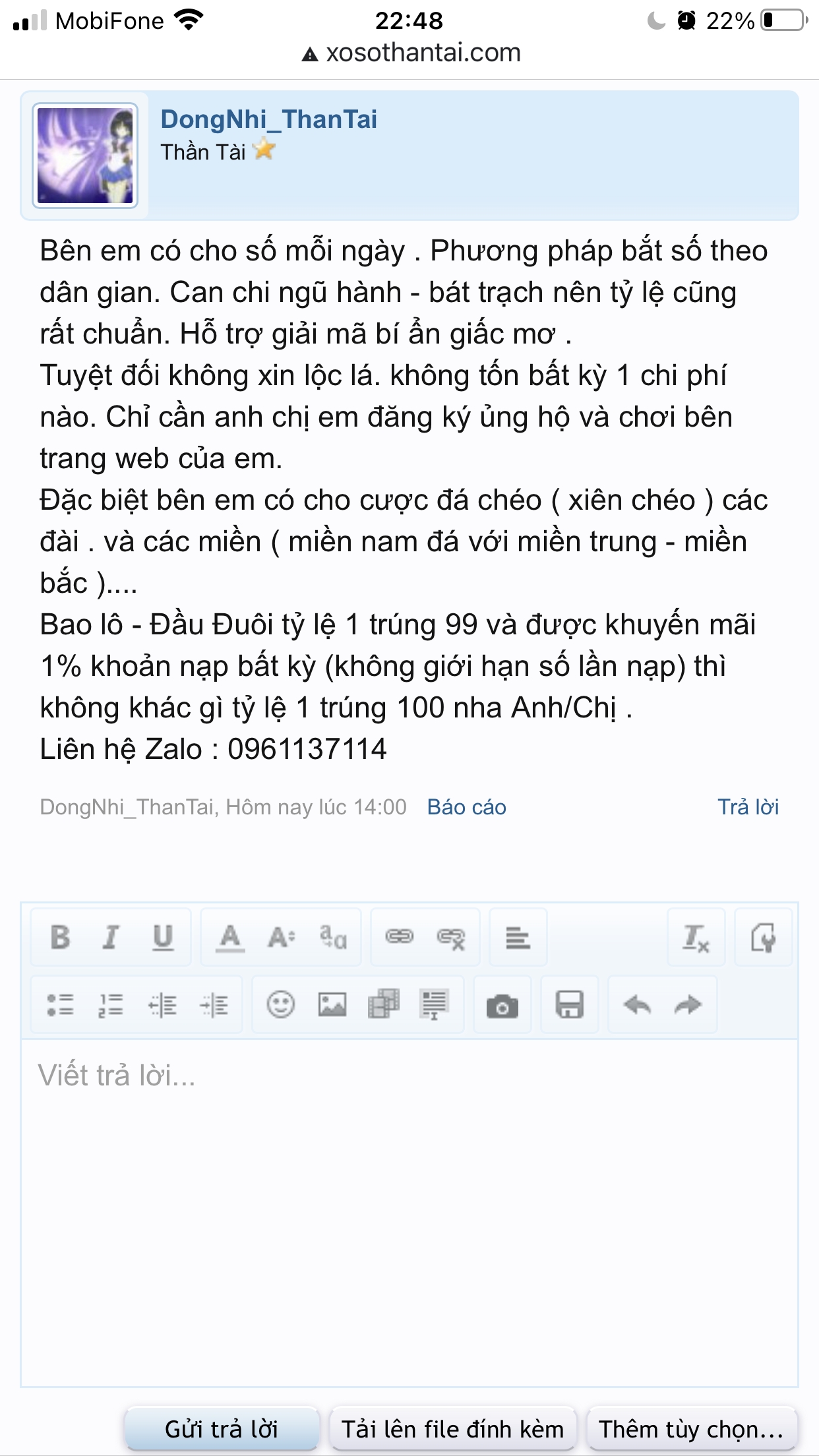
Task: Open DongNhi_ThanTai's profile link
Action: [268, 119]
